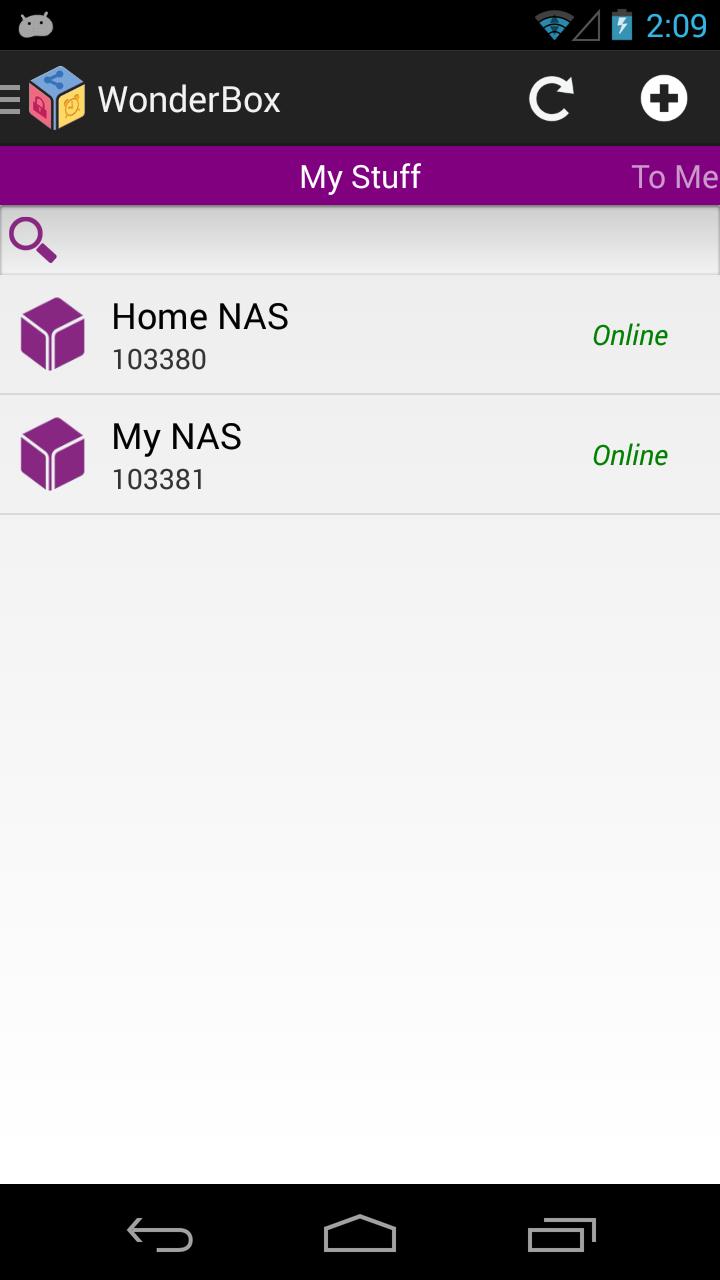Viewport: 720px width, 1280px height.
Task: Add a new device with plus icon
Action: pyautogui.click(x=664, y=99)
